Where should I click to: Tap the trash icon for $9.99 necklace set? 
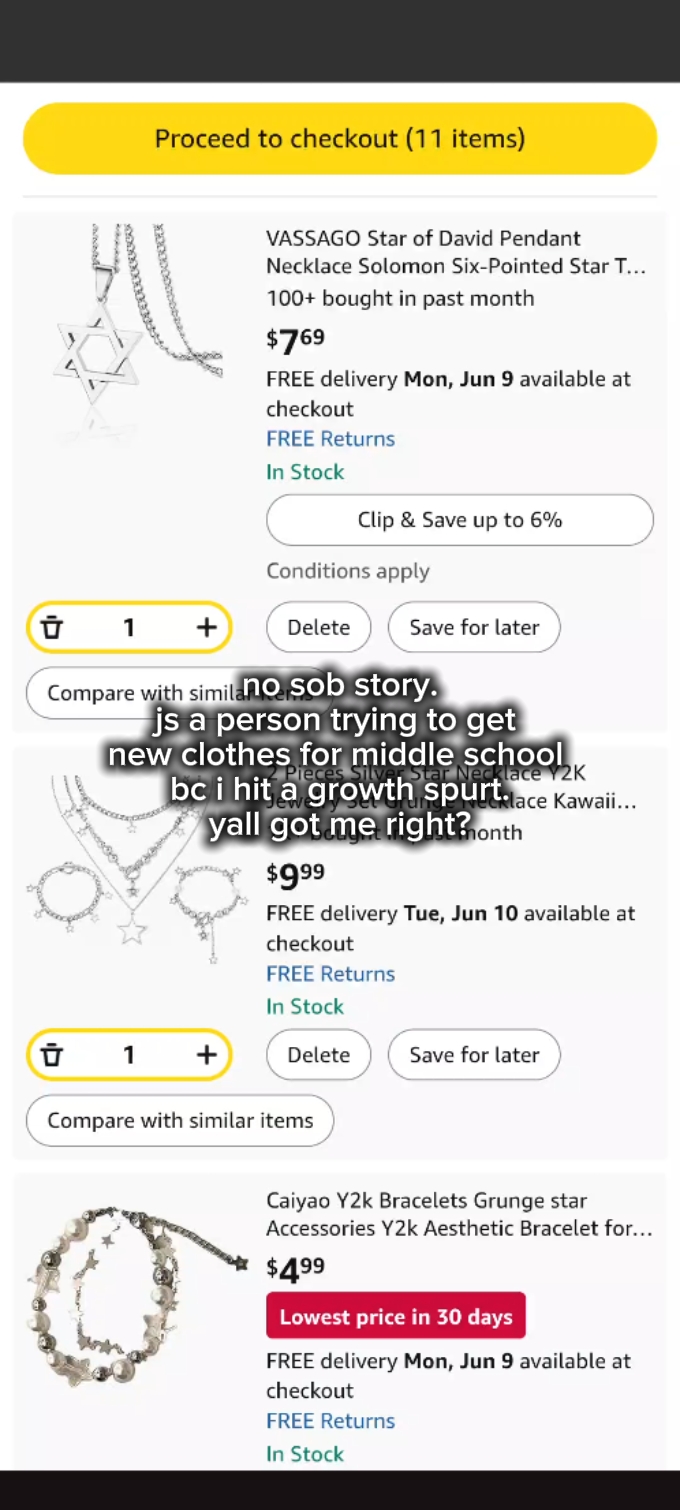click(52, 1055)
